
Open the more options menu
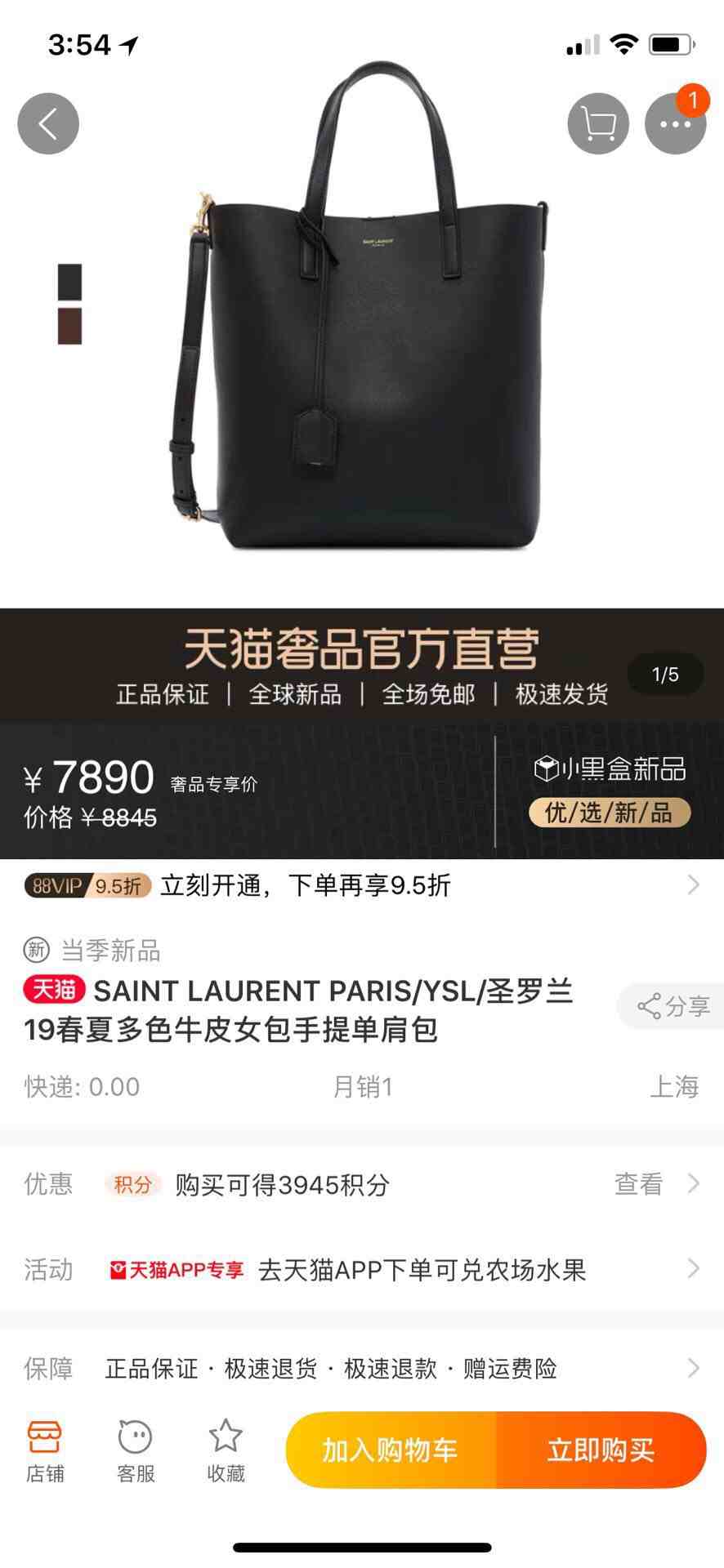pyautogui.click(x=675, y=124)
